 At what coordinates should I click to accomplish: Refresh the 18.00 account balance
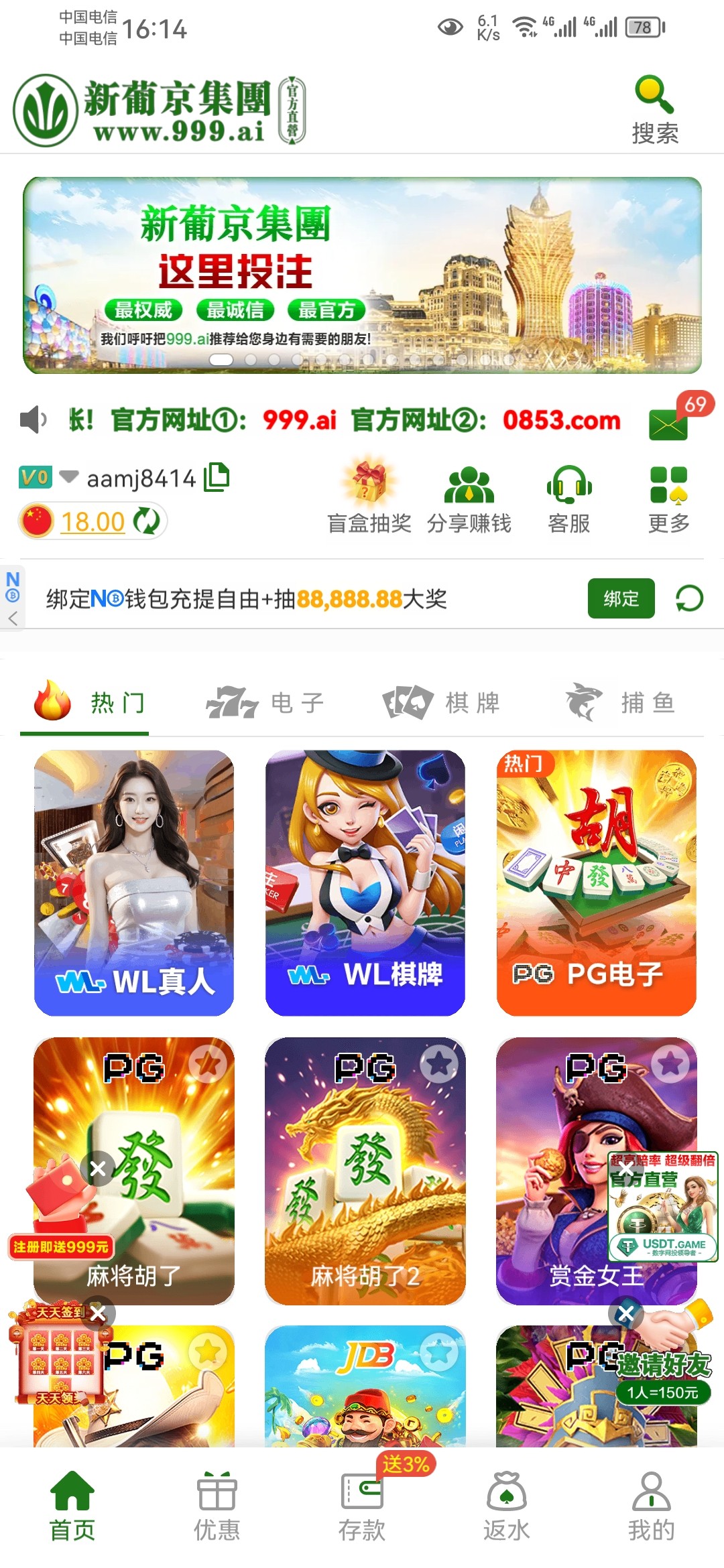pos(146,521)
